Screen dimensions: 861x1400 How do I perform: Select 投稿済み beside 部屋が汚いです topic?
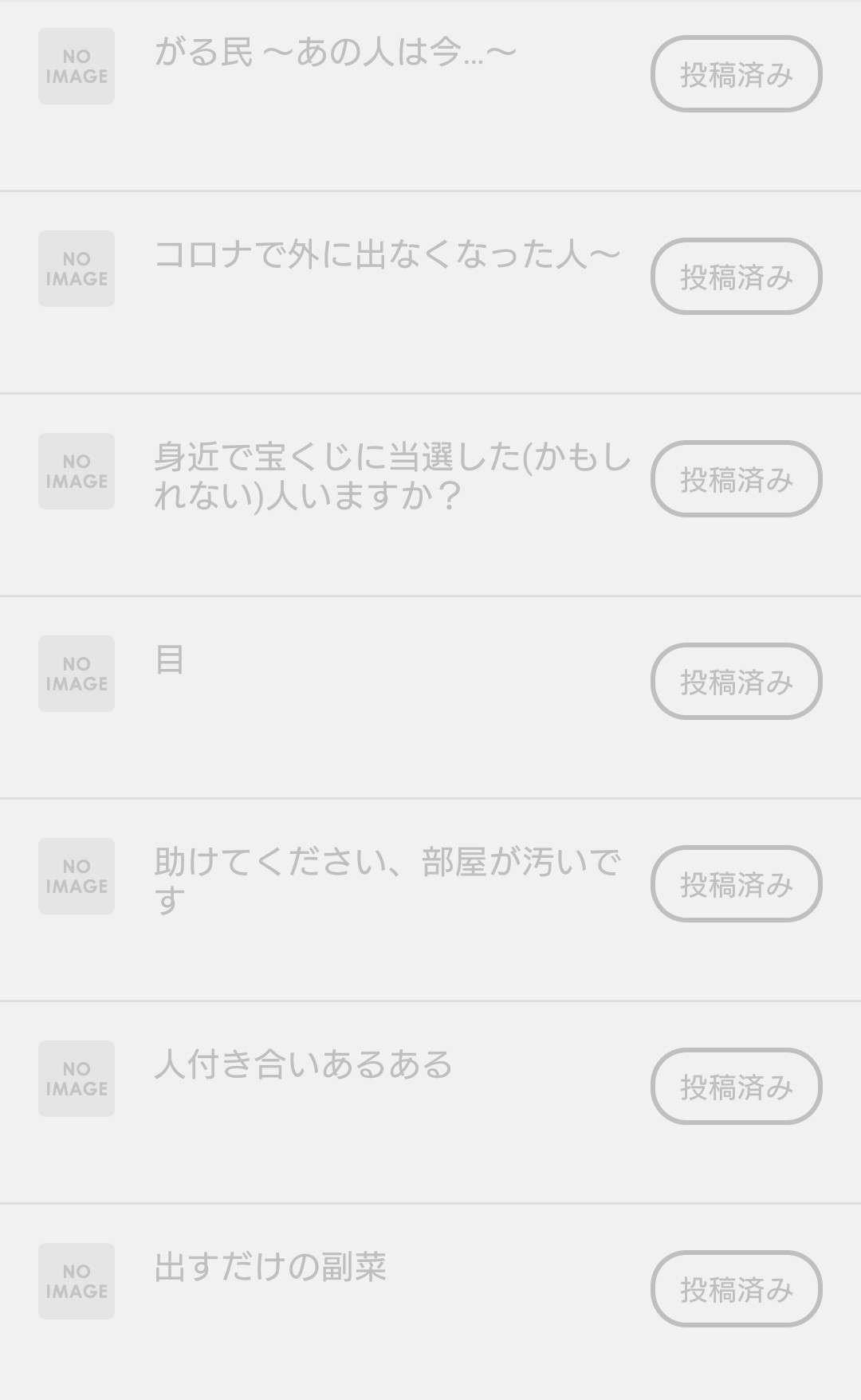(x=736, y=884)
